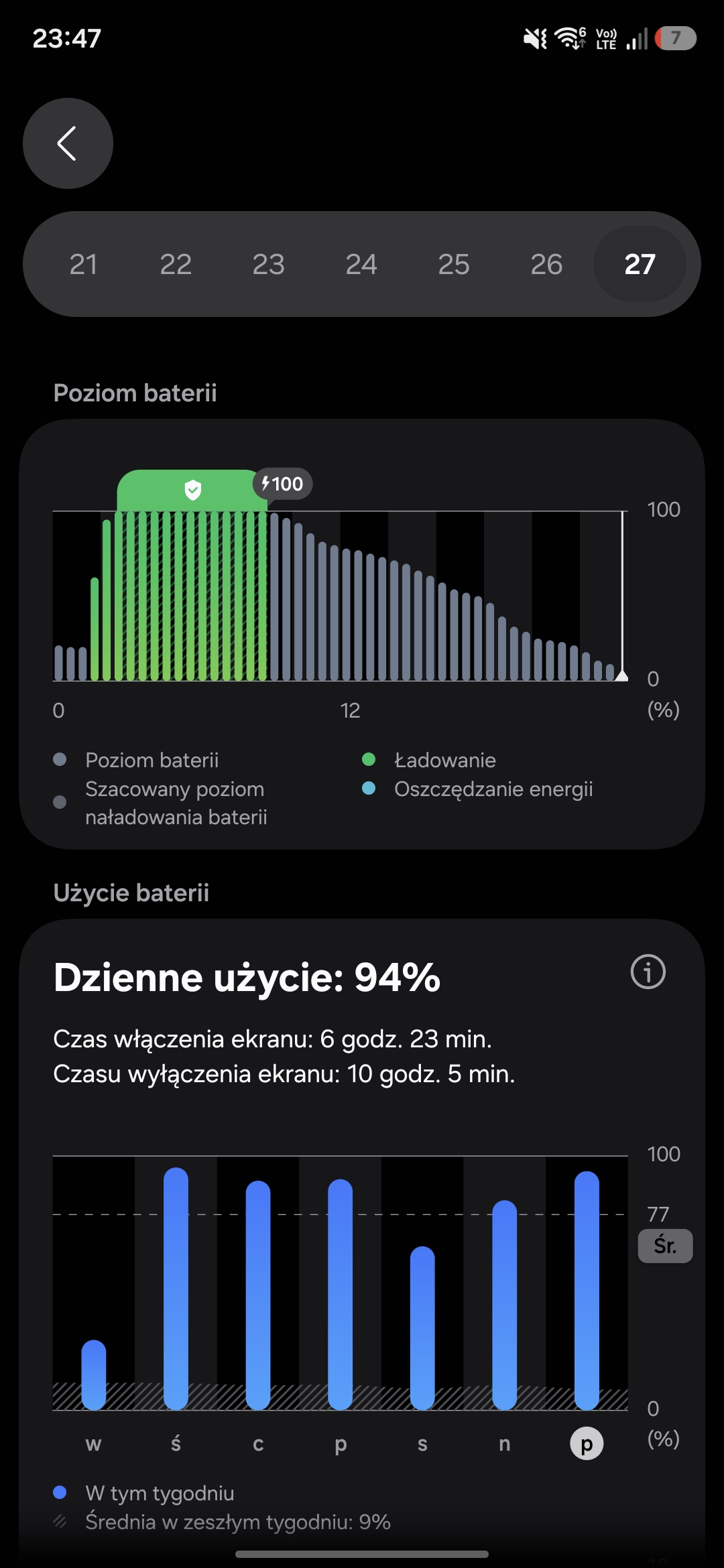Select the highlighted day 27
Image resolution: width=724 pixels, height=1568 pixels.
(x=640, y=264)
